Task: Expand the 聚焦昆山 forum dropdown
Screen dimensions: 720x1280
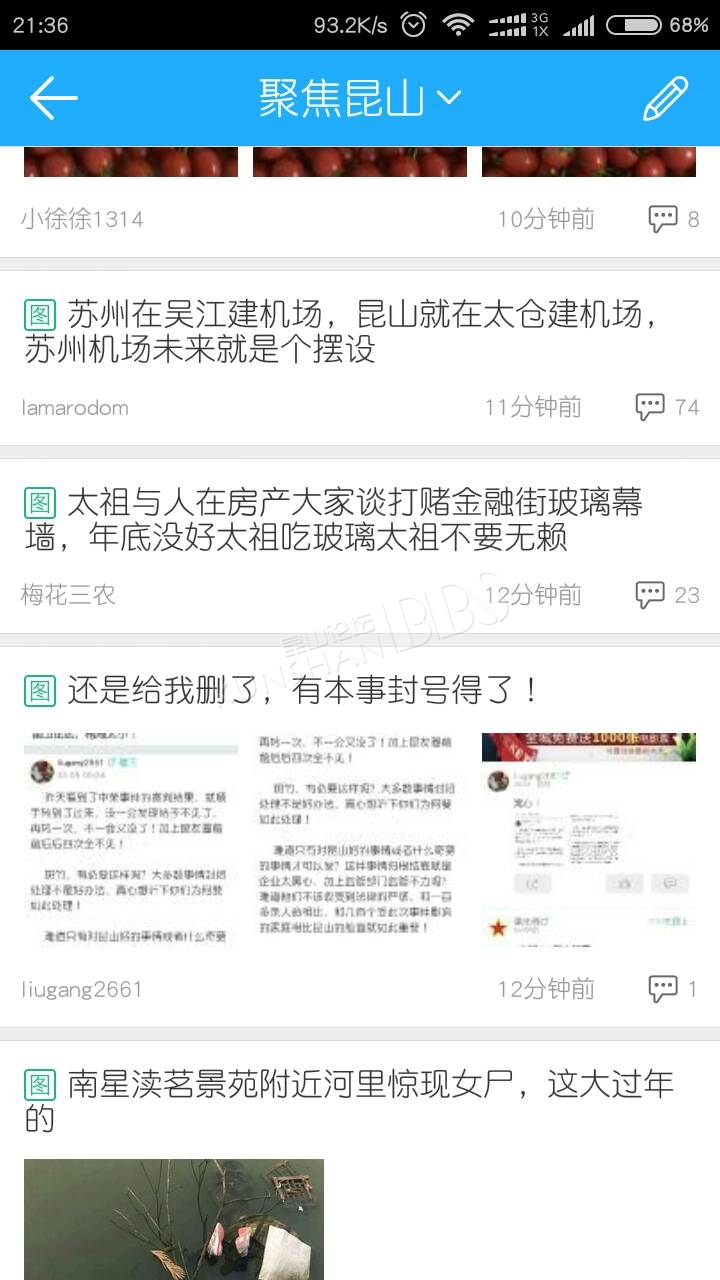Action: (x=360, y=97)
